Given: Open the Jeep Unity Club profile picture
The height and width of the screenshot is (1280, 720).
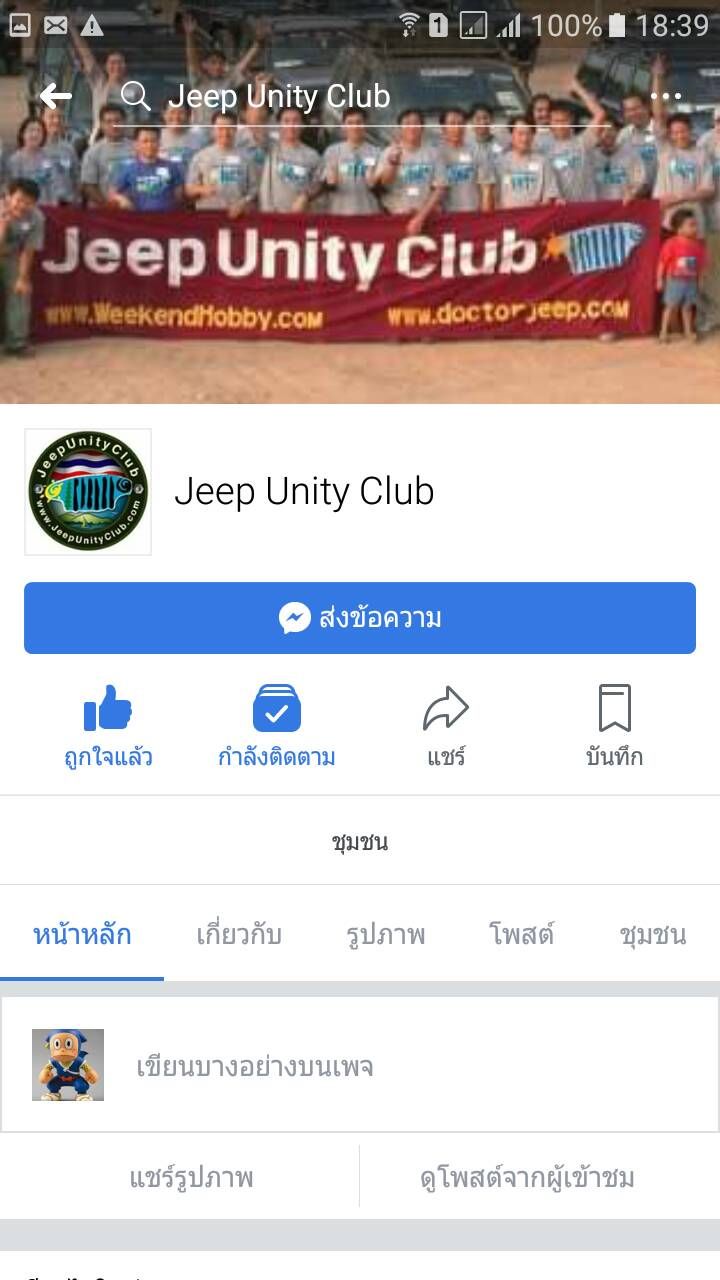Looking at the screenshot, I should click(x=88, y=492).
